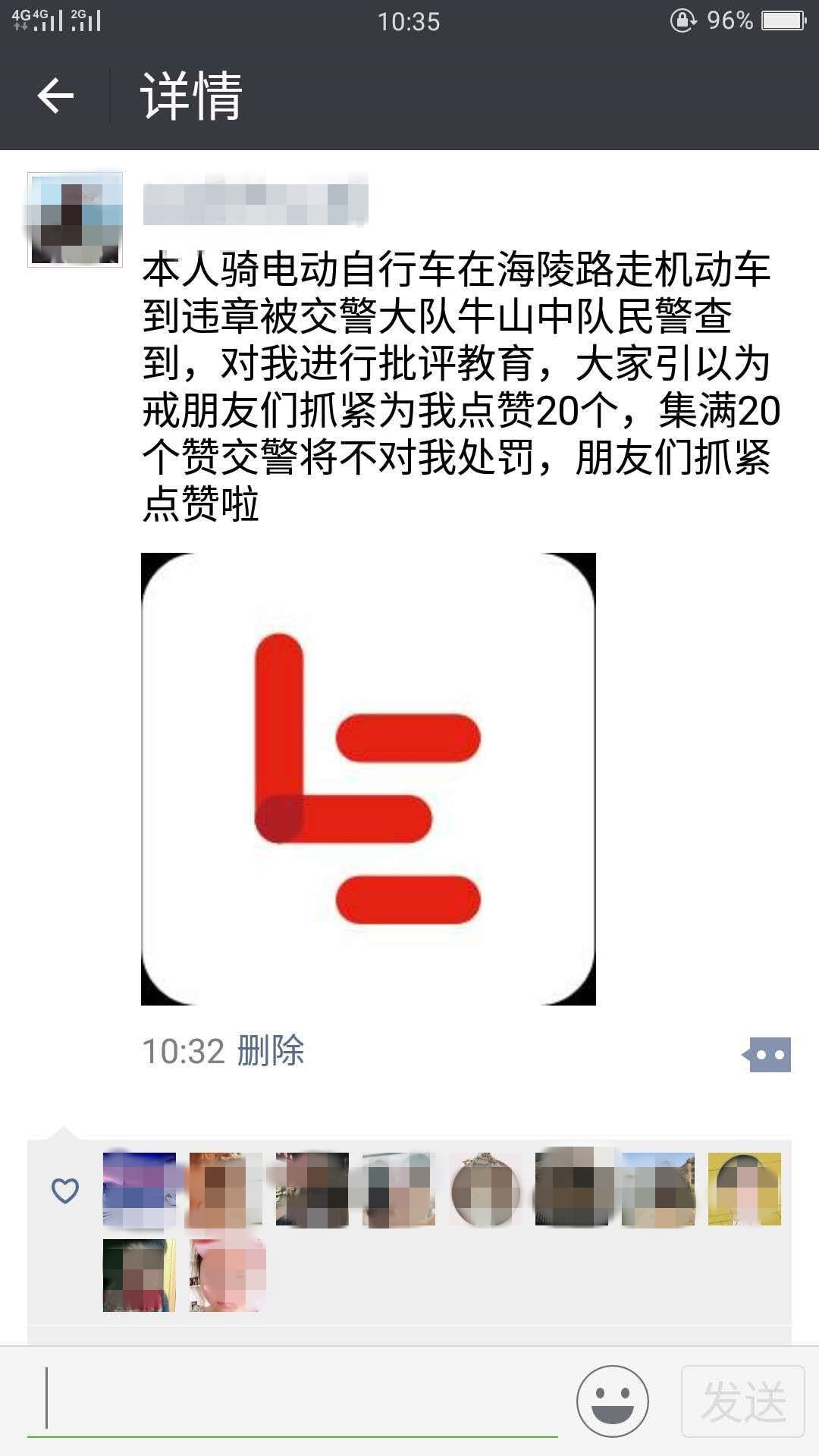This screenshot has height=1456, width=819.
Task: Open the comment bubble icon
Action: [766, 1053]
